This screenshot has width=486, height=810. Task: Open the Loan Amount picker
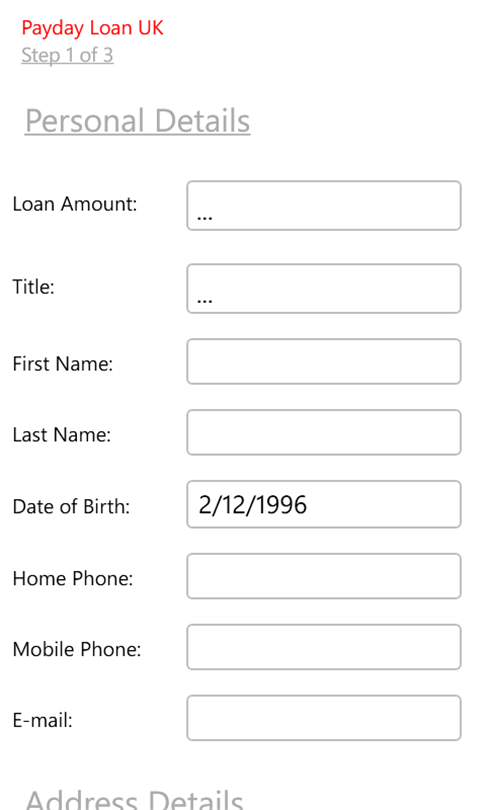pos(324,206)
